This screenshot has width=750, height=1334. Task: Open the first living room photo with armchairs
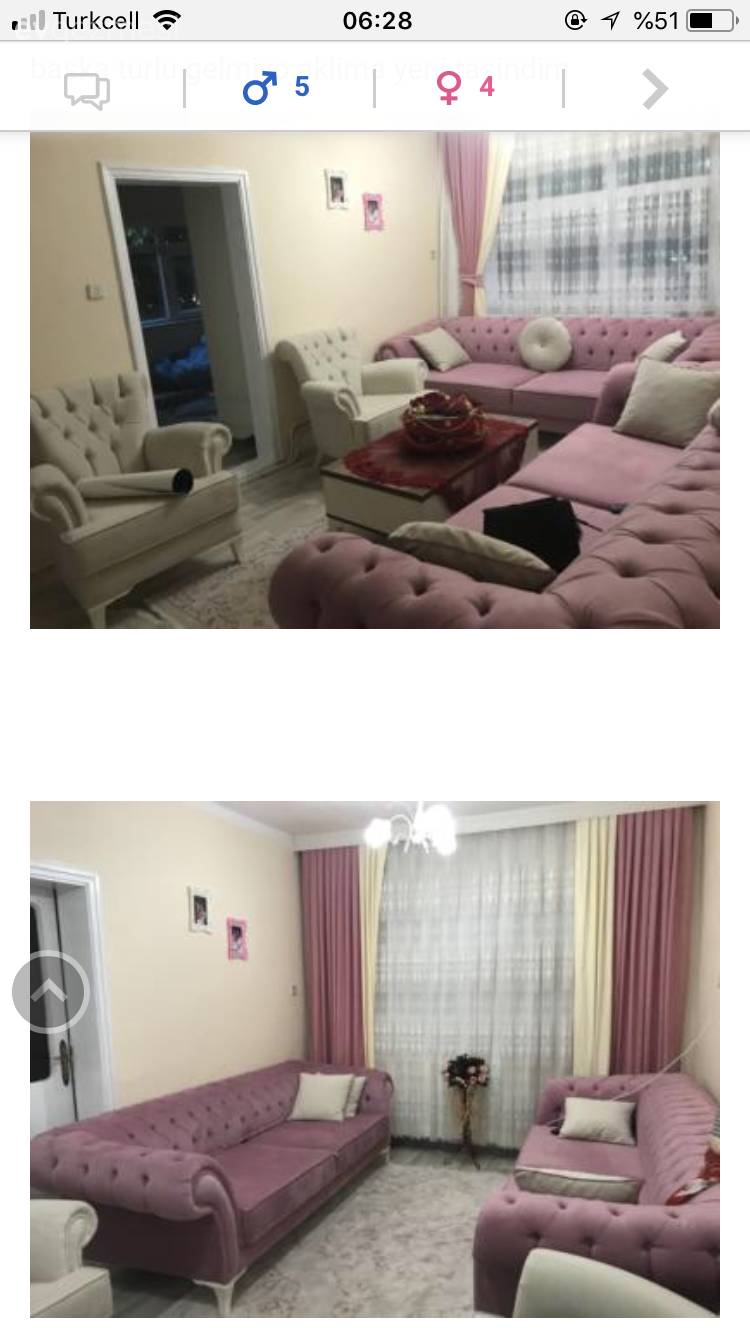pos(374,380)
